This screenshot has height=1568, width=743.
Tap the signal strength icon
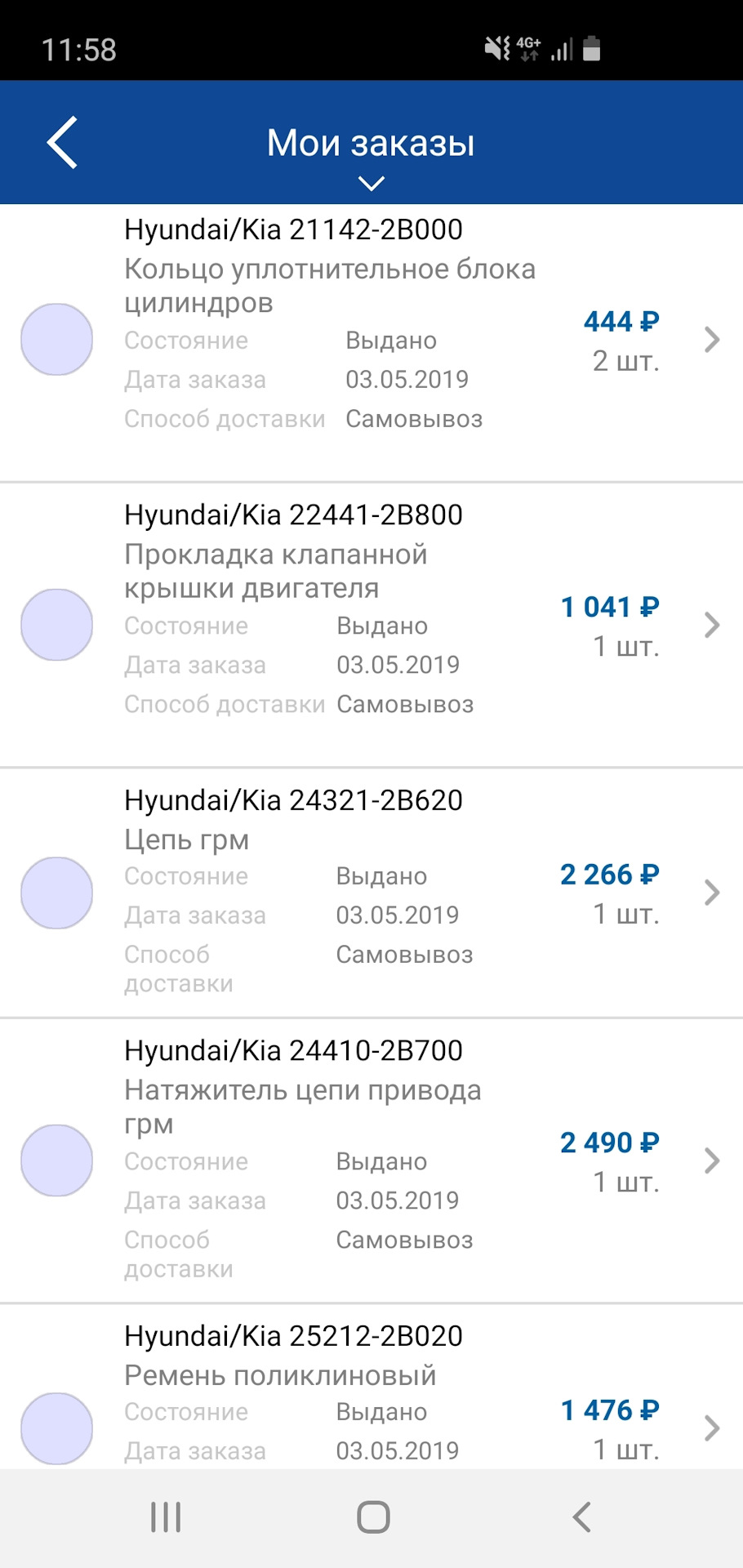coord(562,49)
